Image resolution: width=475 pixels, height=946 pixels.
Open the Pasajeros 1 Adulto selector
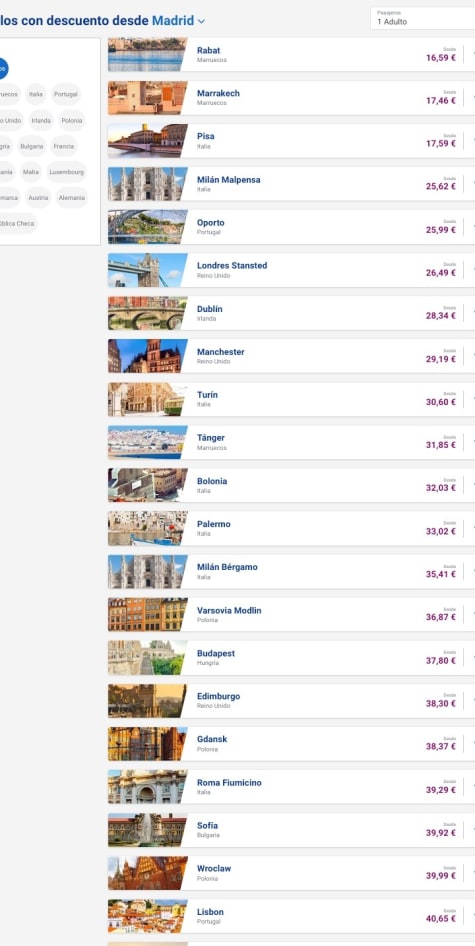(x=422, y=18)
